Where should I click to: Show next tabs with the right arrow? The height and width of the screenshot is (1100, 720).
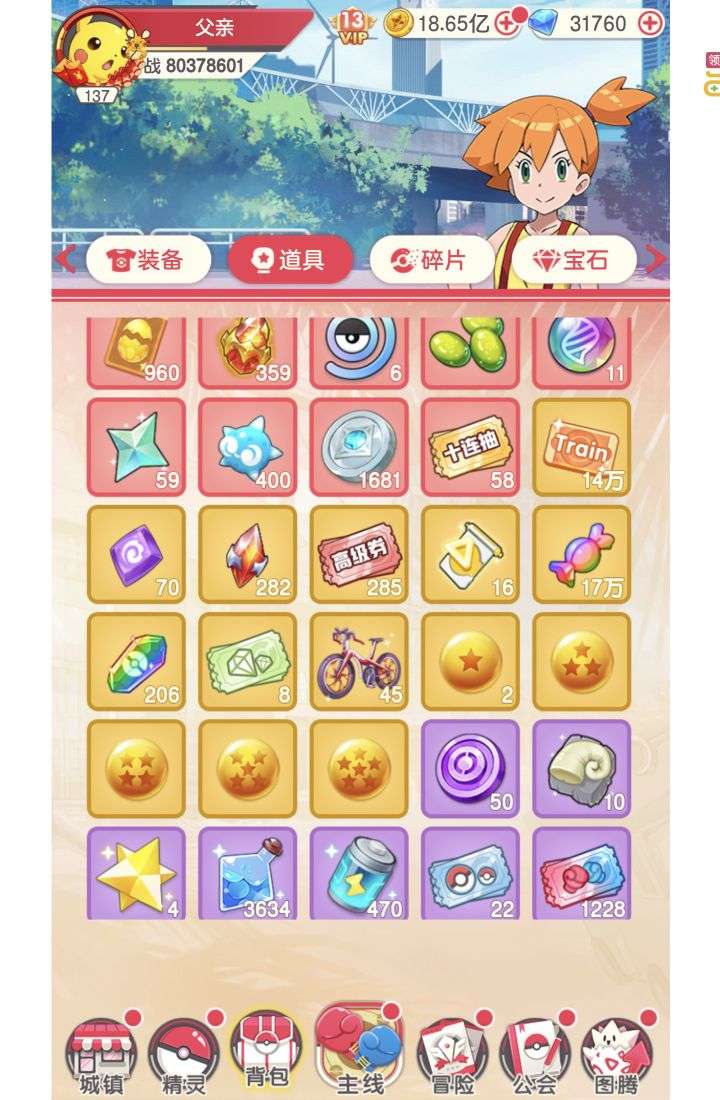[656, 260]
